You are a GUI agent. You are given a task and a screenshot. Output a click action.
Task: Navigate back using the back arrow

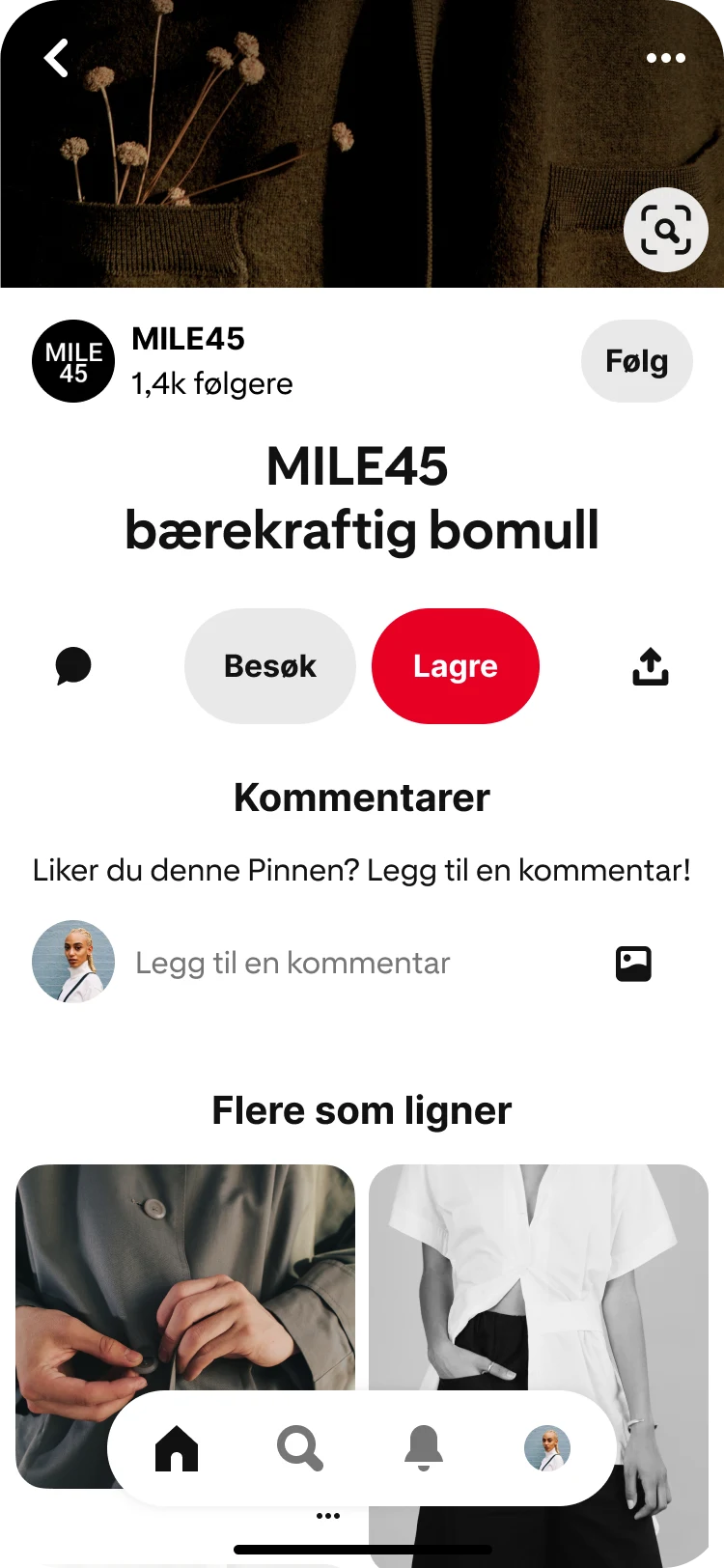pos(55,58)
